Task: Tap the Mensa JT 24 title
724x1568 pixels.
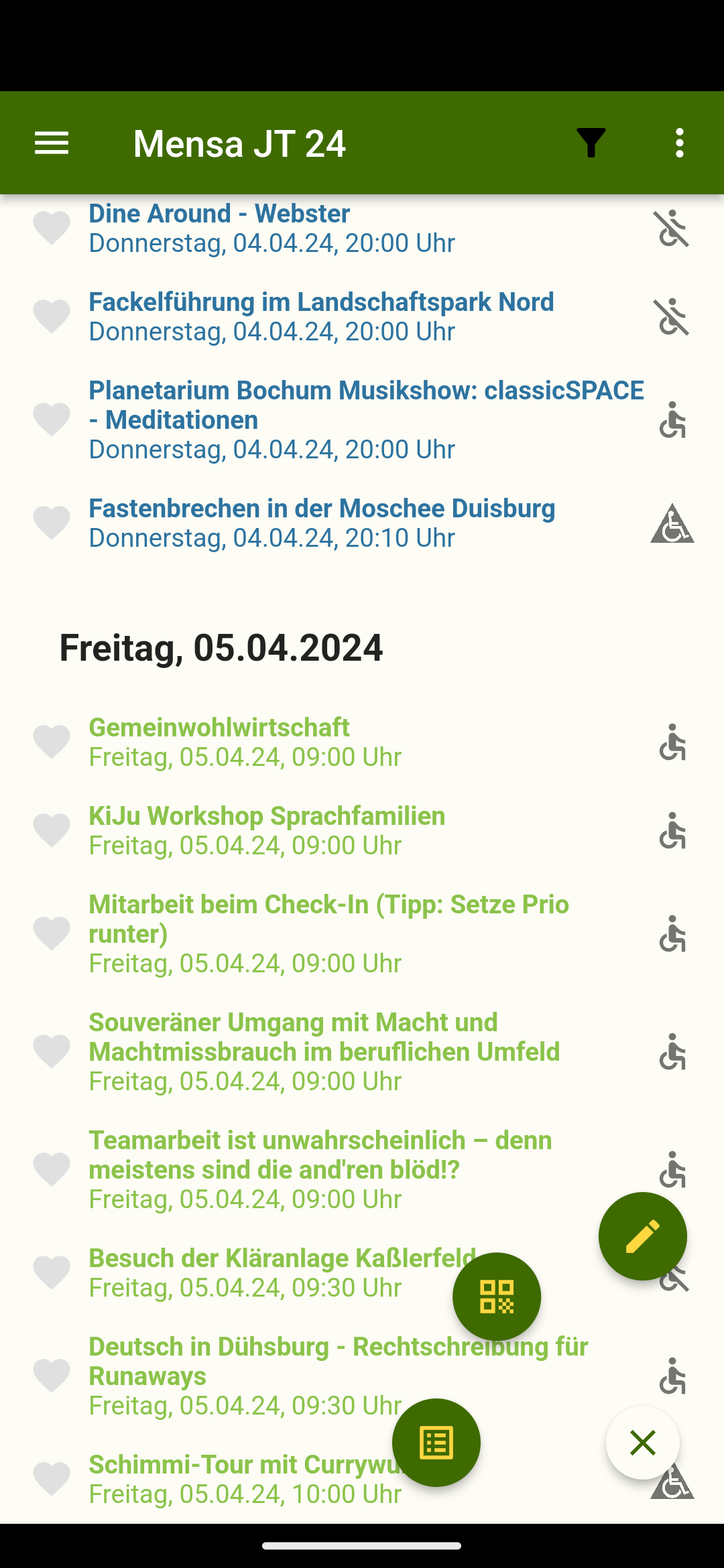Action: (x=239, y=142)
